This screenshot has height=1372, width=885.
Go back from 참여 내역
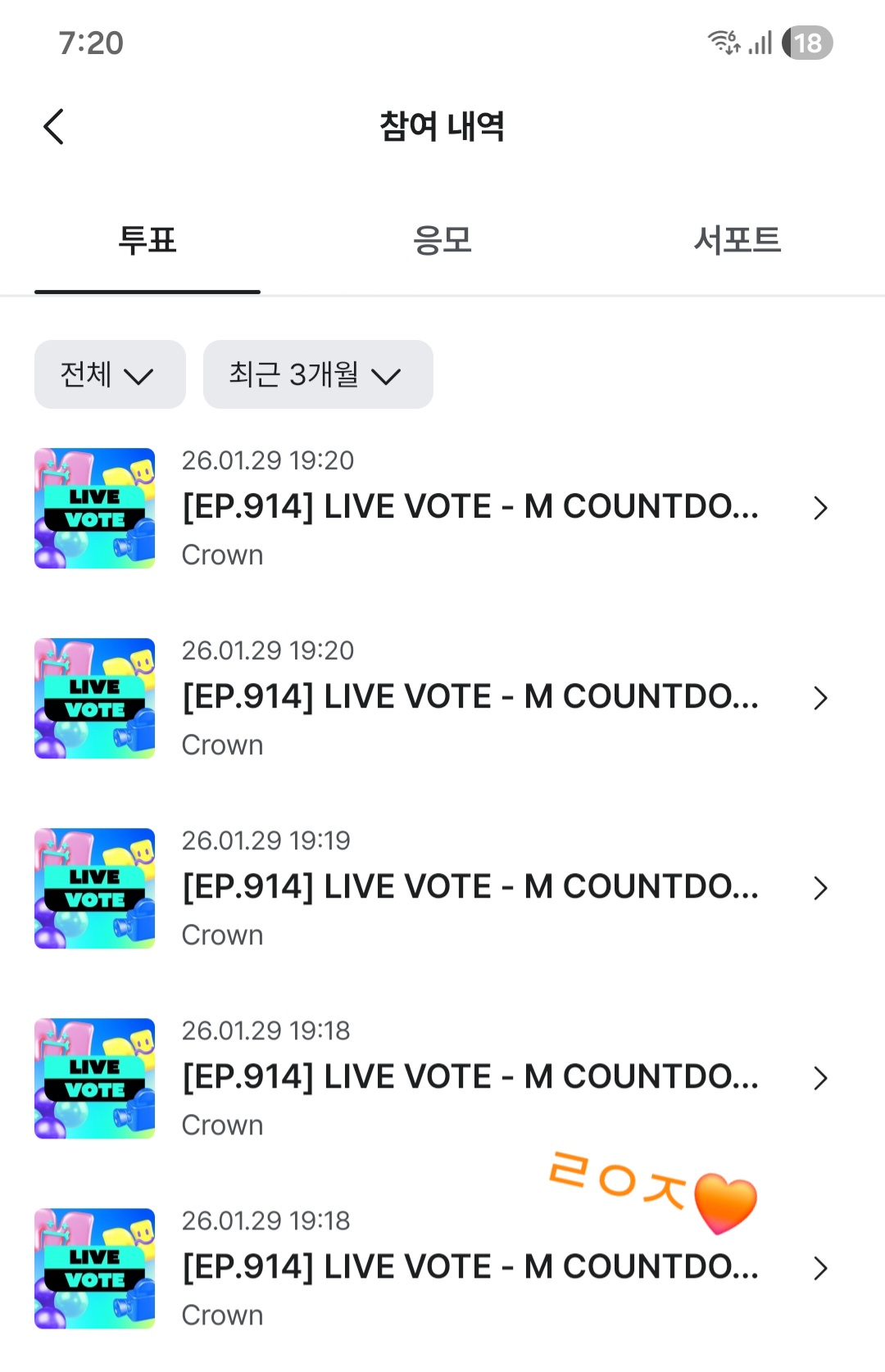[54, 127]
